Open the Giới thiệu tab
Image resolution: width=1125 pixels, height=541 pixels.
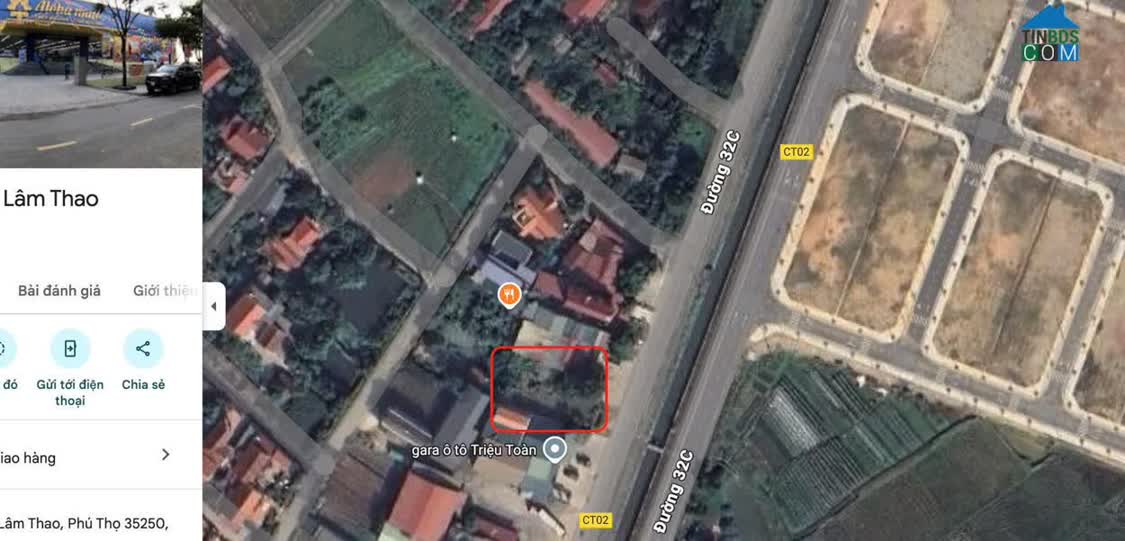coord(165,291)
